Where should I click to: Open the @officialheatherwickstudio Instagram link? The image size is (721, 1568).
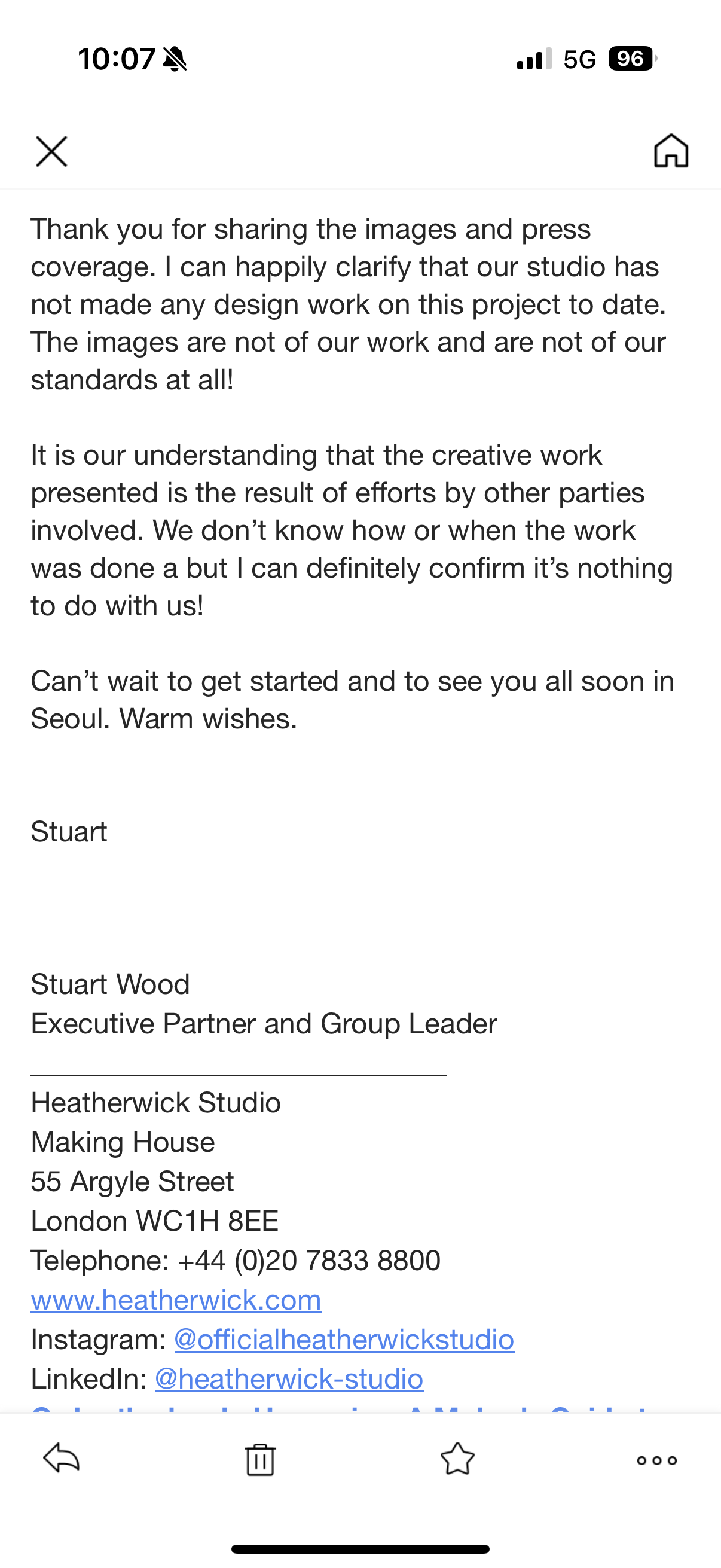coord(344,1339)
